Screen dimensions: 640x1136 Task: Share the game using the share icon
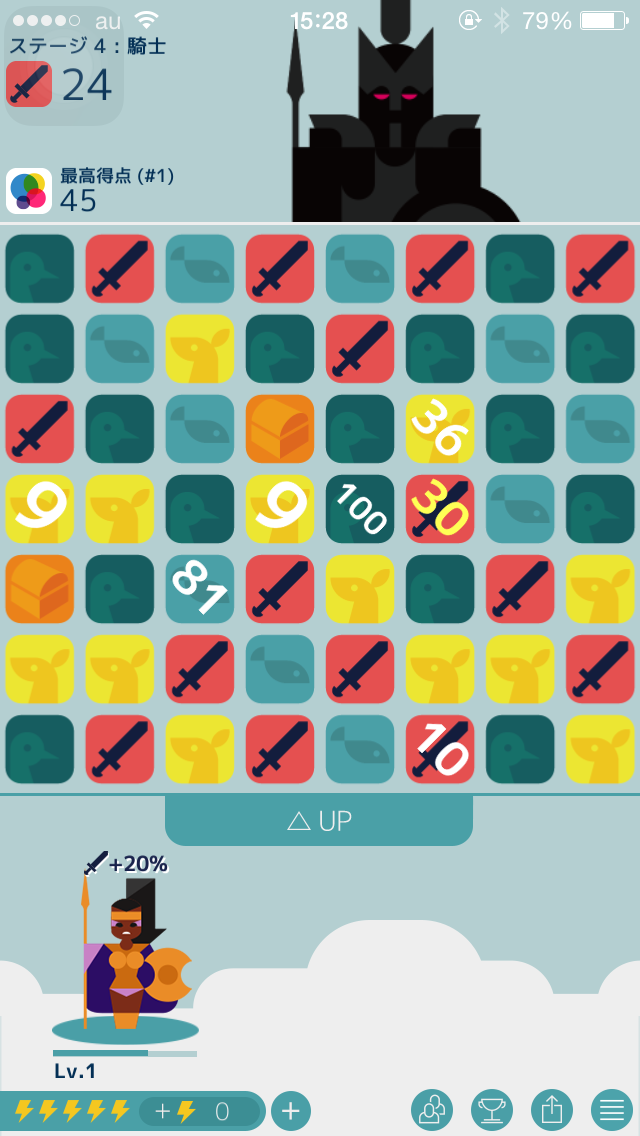pos(552,1110)
